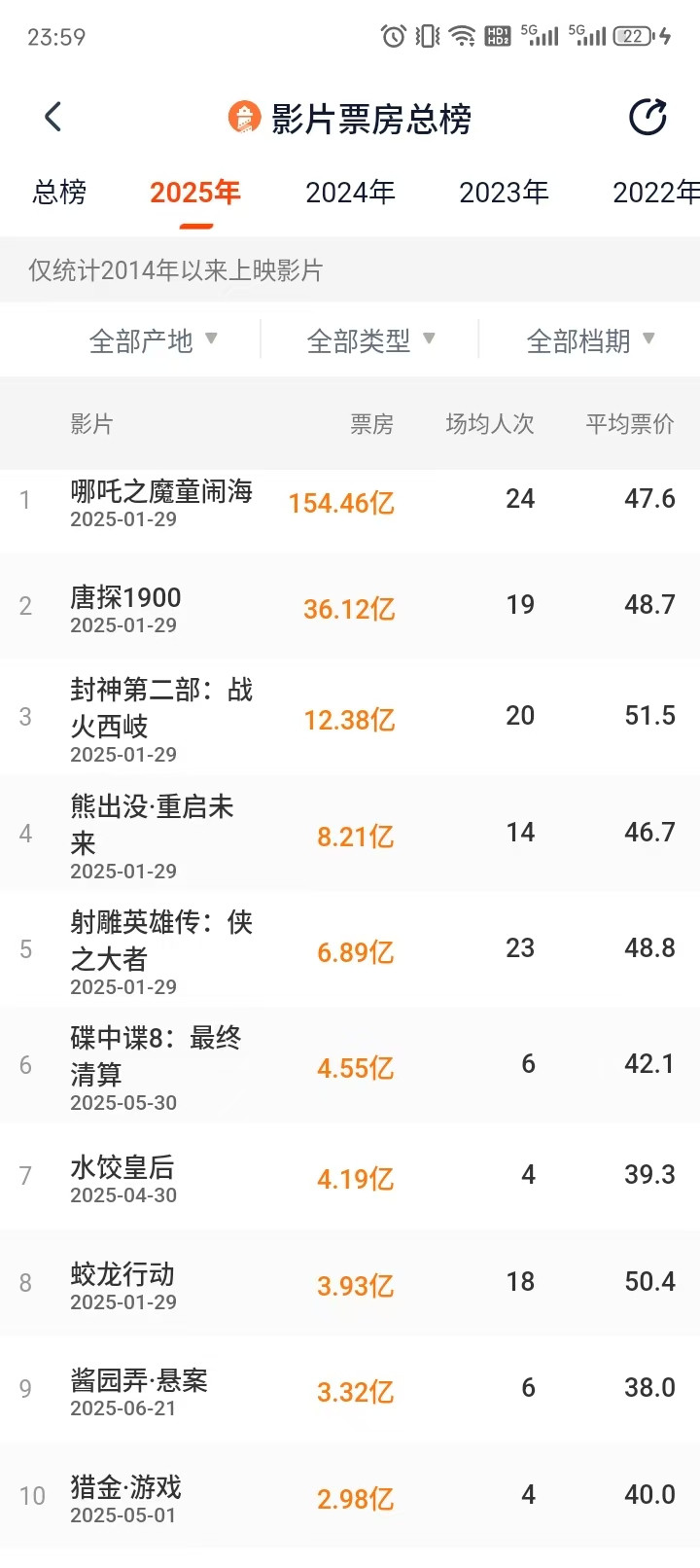Tap the 酱园弄·悬案 entry
This screenshot has height=1568, width=700.
(x=350, y=1390)
